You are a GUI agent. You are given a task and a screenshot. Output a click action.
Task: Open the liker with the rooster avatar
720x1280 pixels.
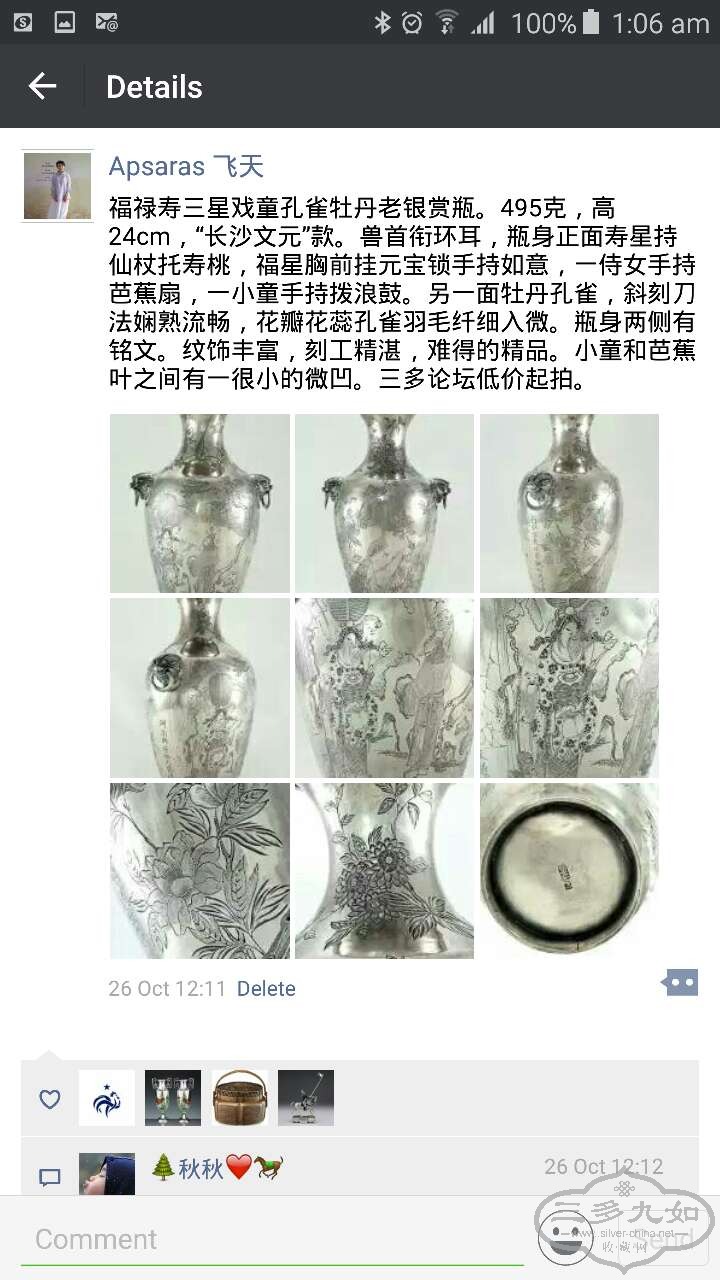click(x=107, y=1098)
